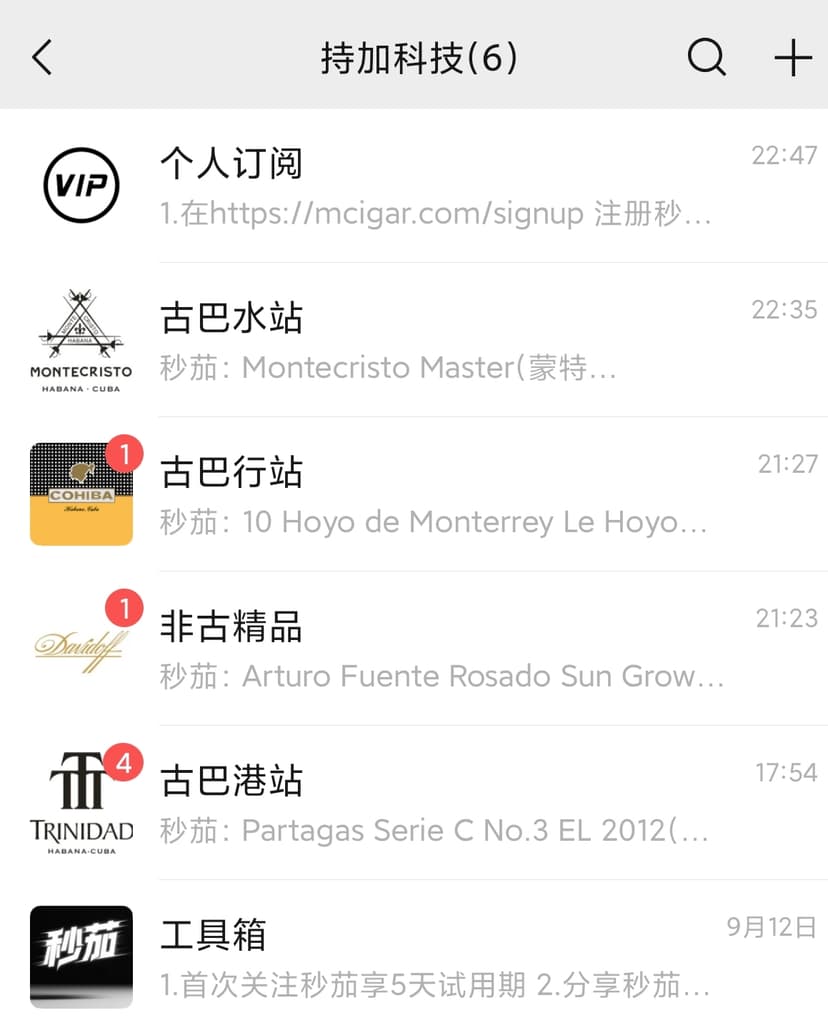Tap the plus icon in header
Viewport: 828px width, 1025px height.
click(x=792, y=58)
